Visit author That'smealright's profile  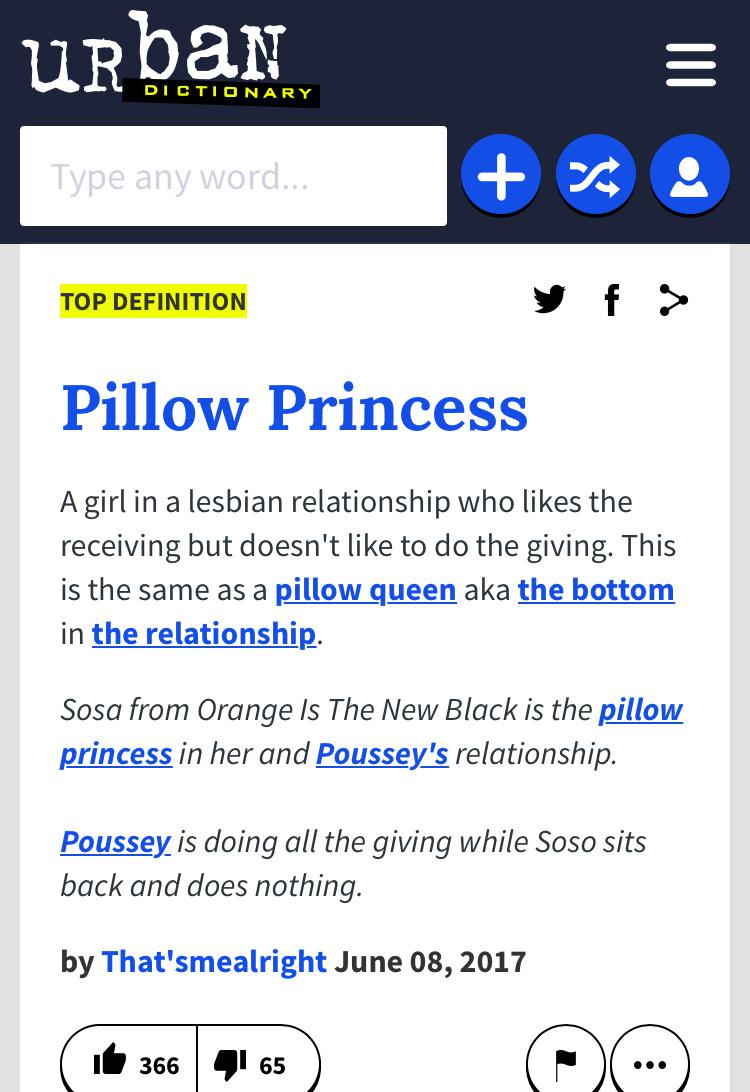pos(214,961)
